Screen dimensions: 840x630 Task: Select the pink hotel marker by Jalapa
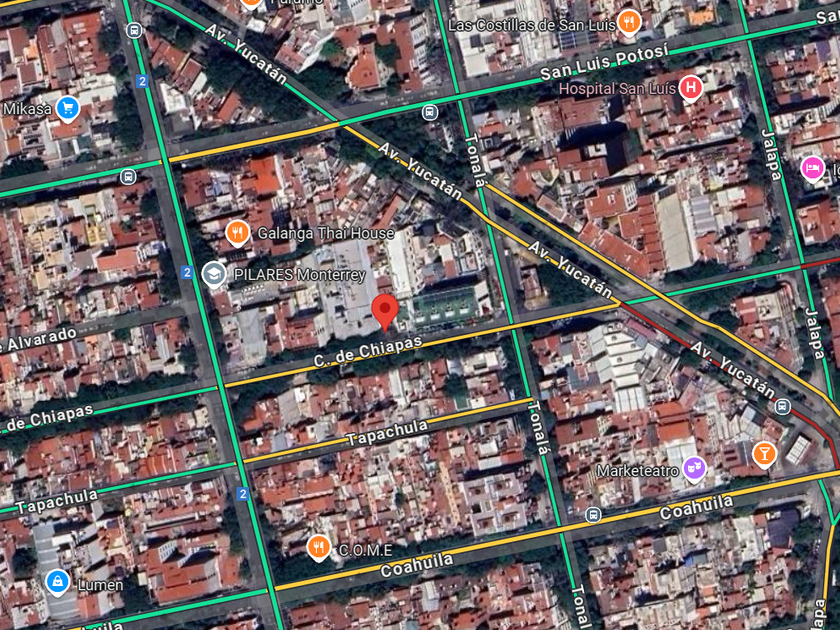pyautogui.click(x=813, y=168)
